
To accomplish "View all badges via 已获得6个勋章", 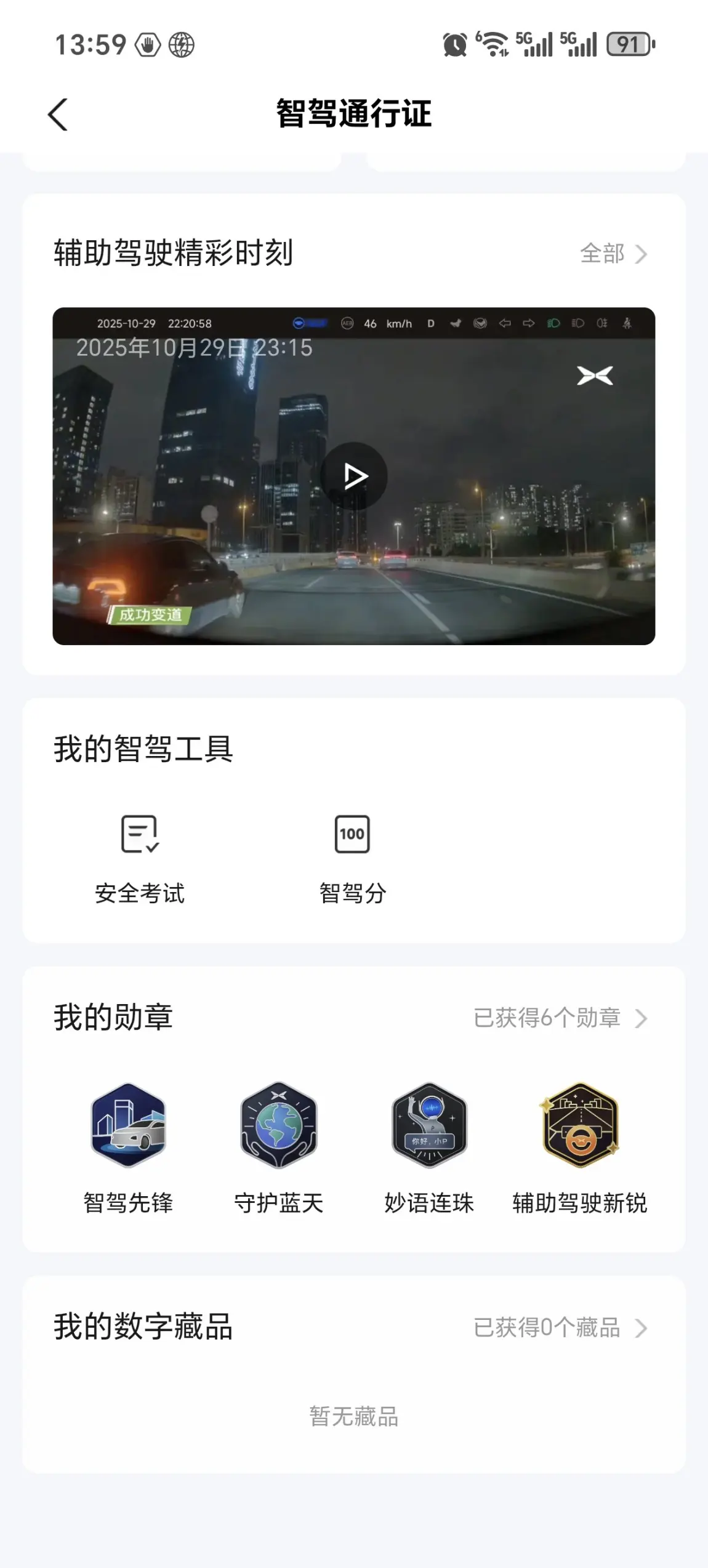I will (x=560, y=1018).
